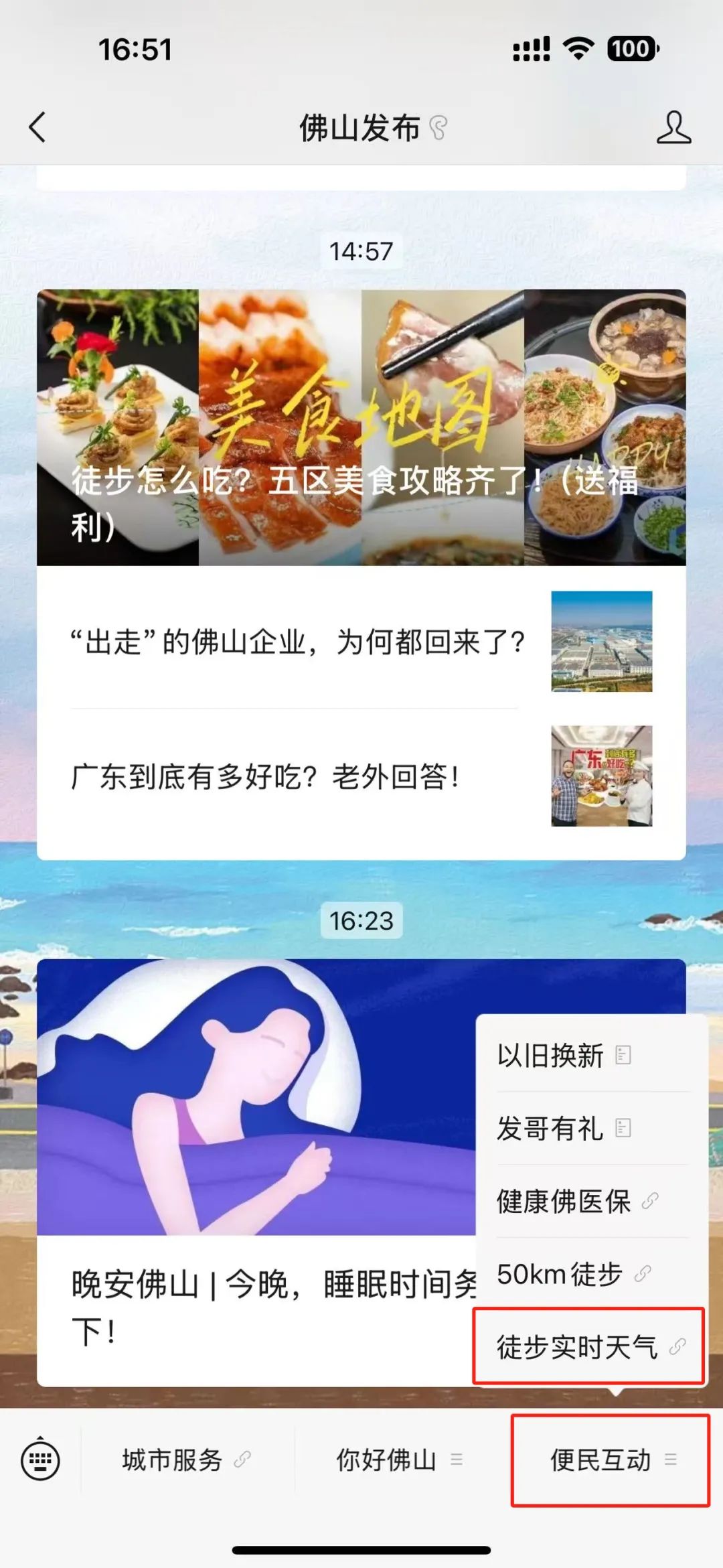
Task: Switch to keyboard input mode
Action: 40,1460
